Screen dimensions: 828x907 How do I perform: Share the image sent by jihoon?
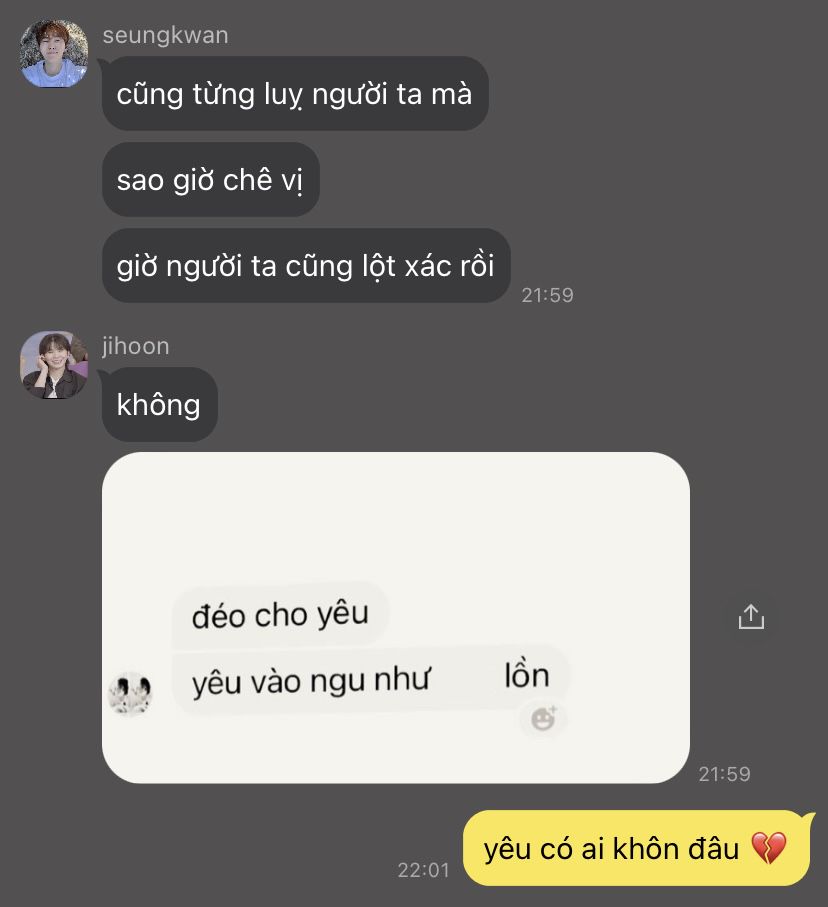click(751, 617)
